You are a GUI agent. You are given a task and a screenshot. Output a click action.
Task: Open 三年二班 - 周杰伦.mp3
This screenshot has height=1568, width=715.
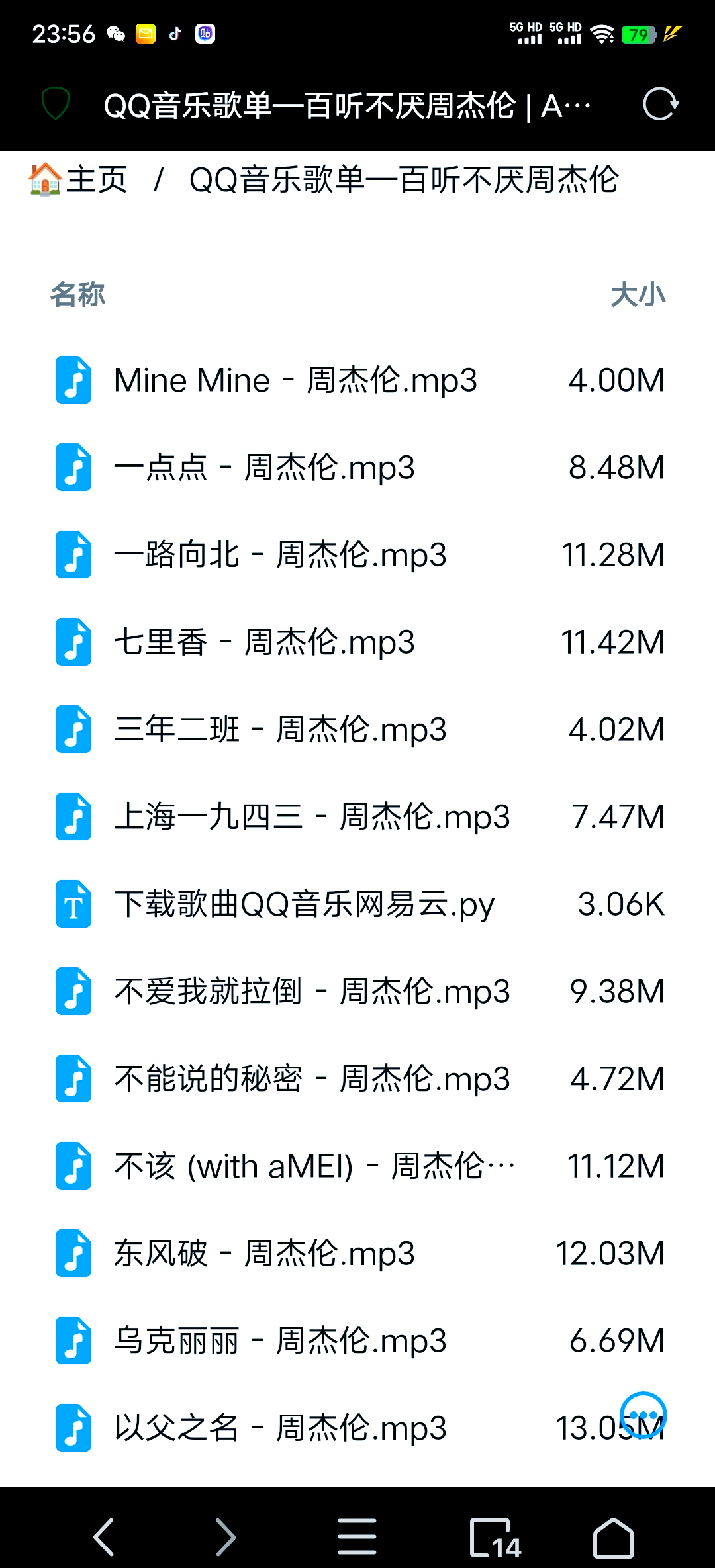[x=280, y=730]
